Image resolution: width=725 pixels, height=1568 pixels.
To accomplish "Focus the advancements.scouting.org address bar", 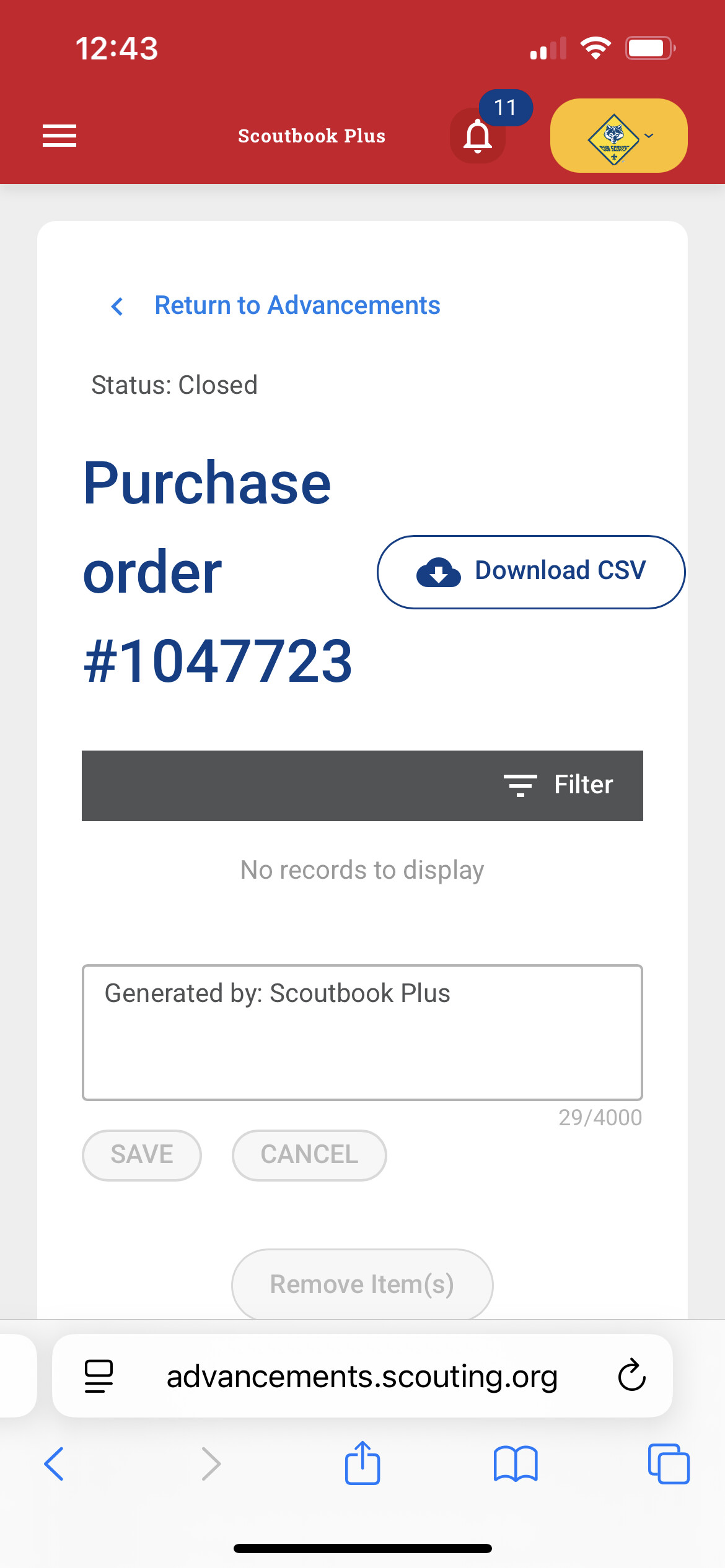I will click(x=362, y=1375).
